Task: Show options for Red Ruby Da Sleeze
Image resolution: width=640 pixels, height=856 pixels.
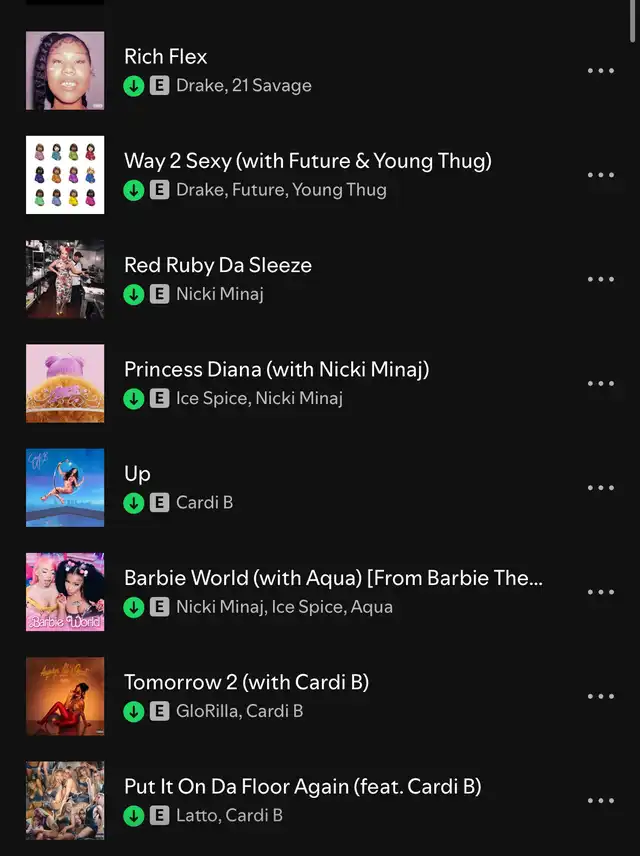Action: tap(601, 279)
